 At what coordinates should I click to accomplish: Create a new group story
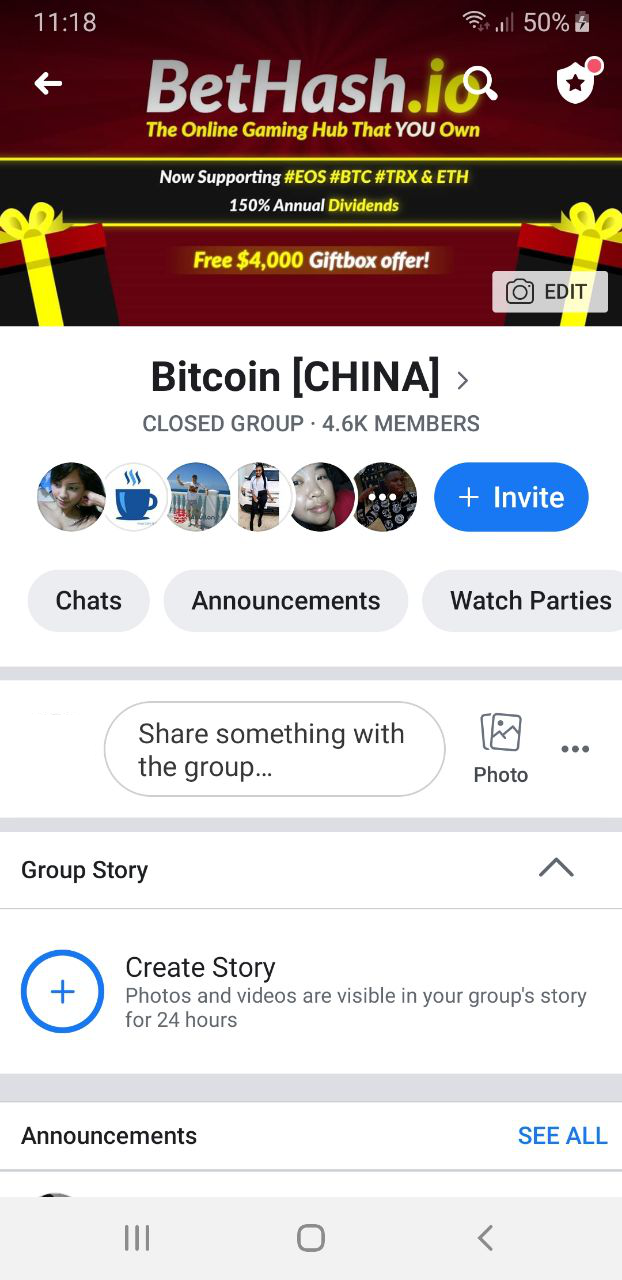[62, 991]
